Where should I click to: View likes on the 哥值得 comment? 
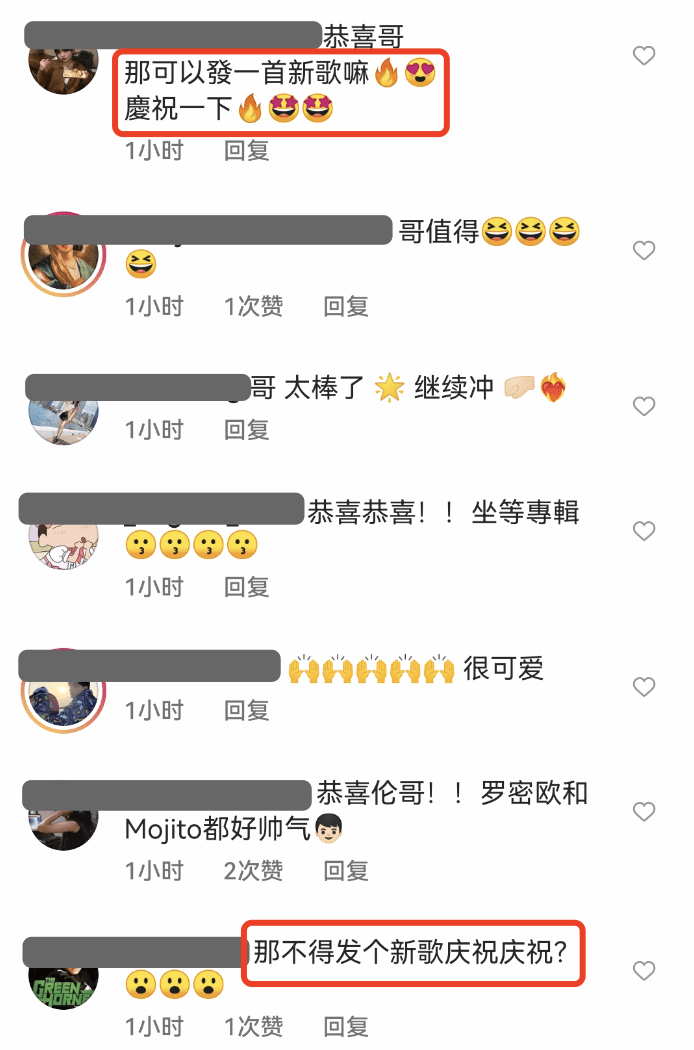254,306
